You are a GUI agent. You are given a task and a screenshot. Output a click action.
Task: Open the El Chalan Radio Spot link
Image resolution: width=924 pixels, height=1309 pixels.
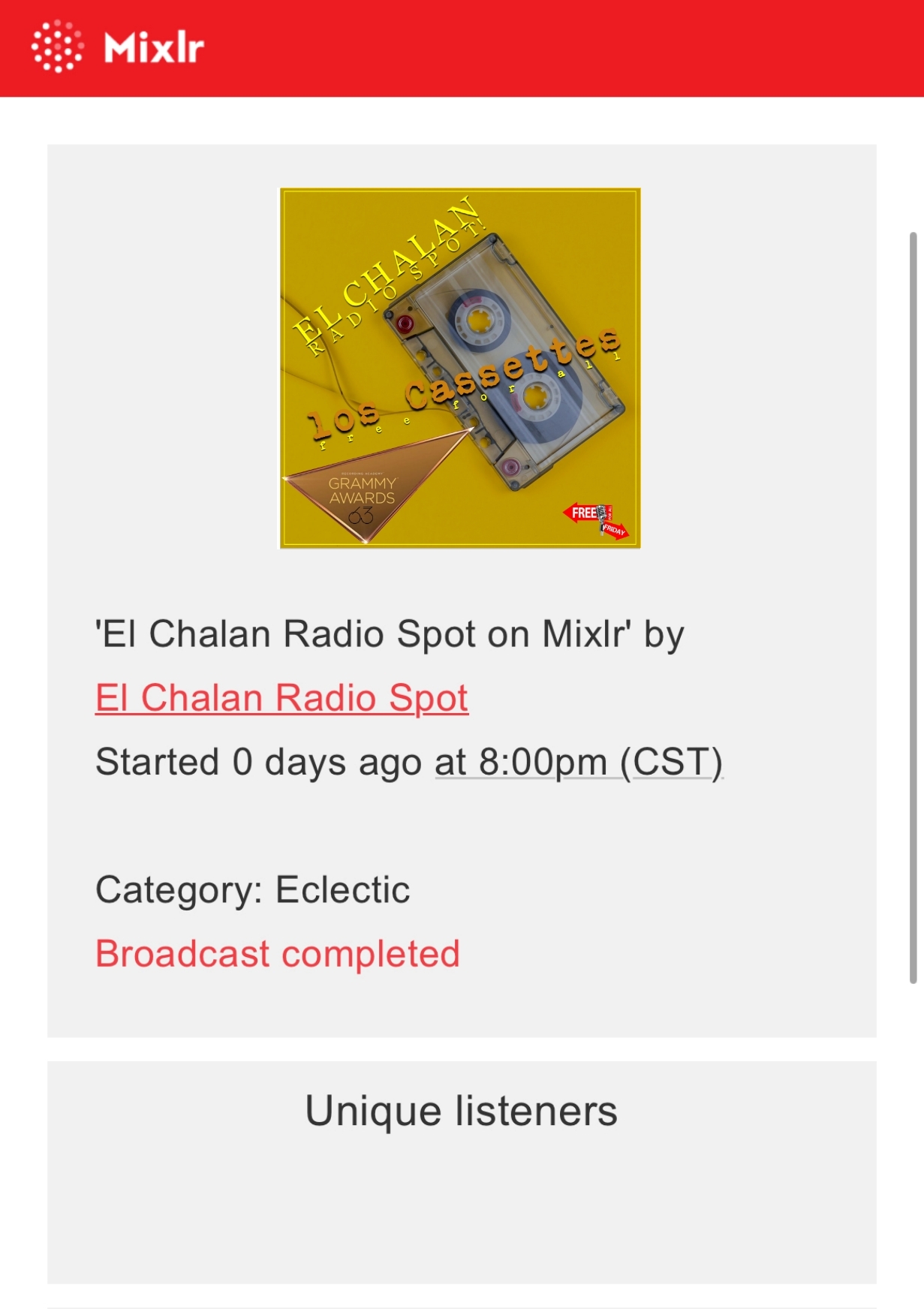click(x=281, y=698)
